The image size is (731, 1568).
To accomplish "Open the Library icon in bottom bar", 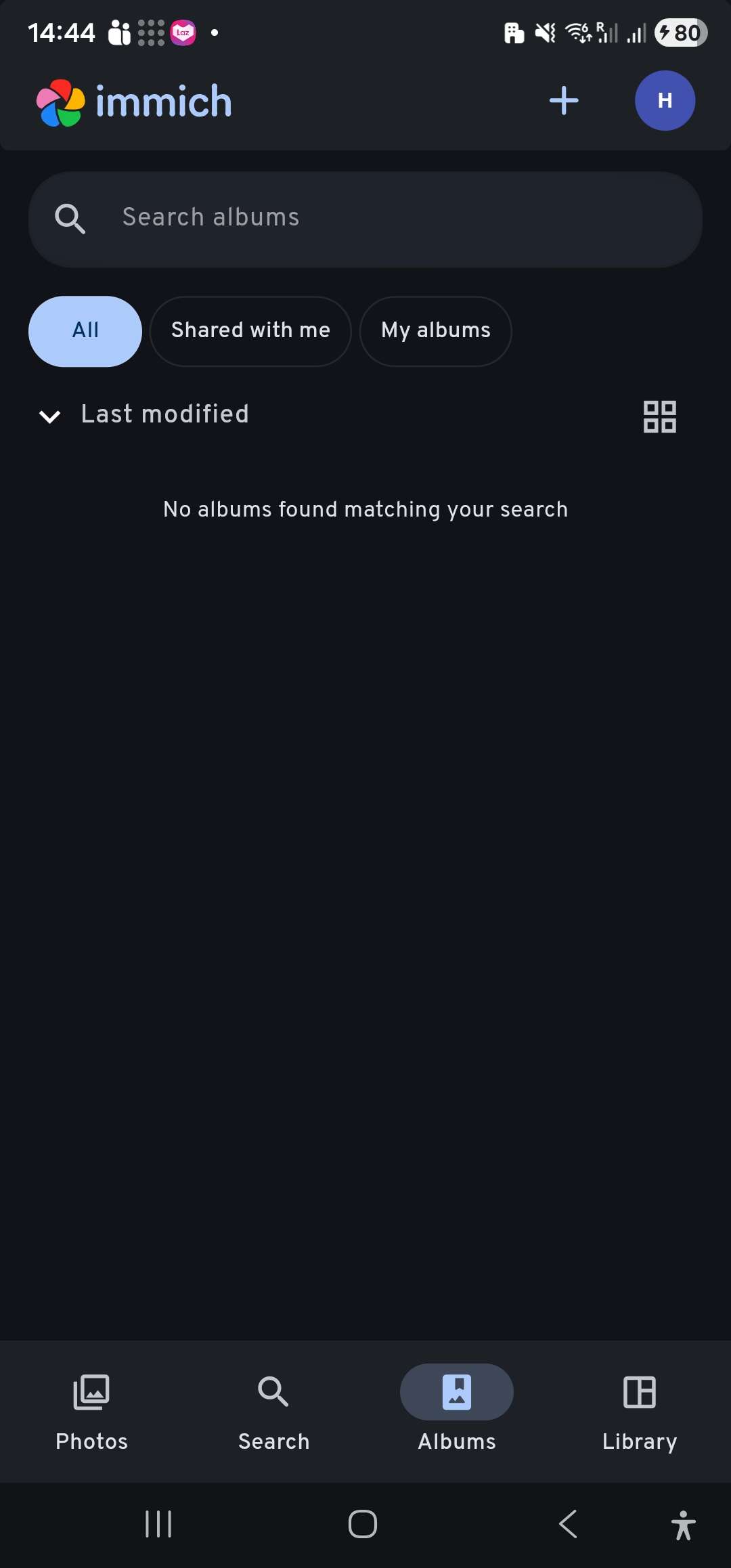I will (639, 1393).
